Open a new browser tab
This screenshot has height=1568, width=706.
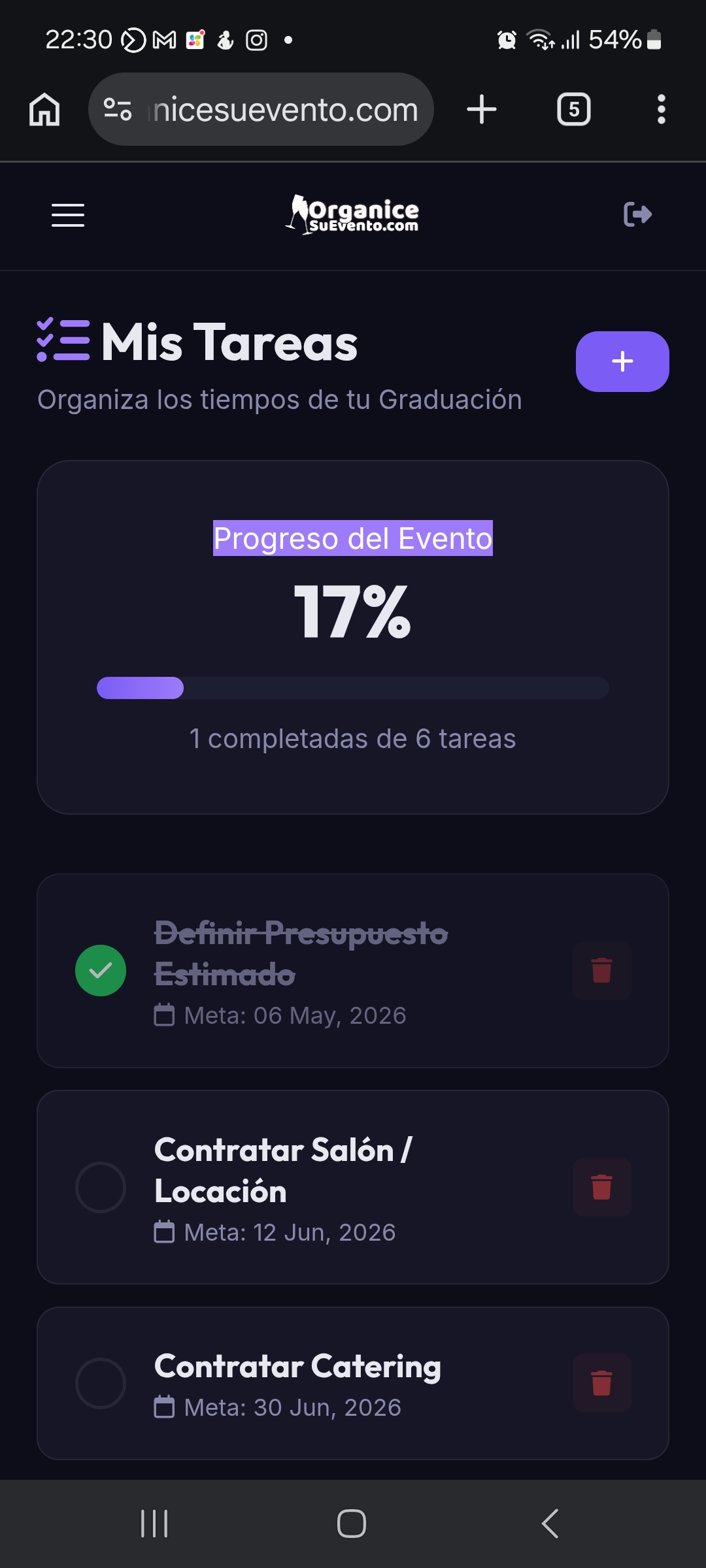click(481, 109)
